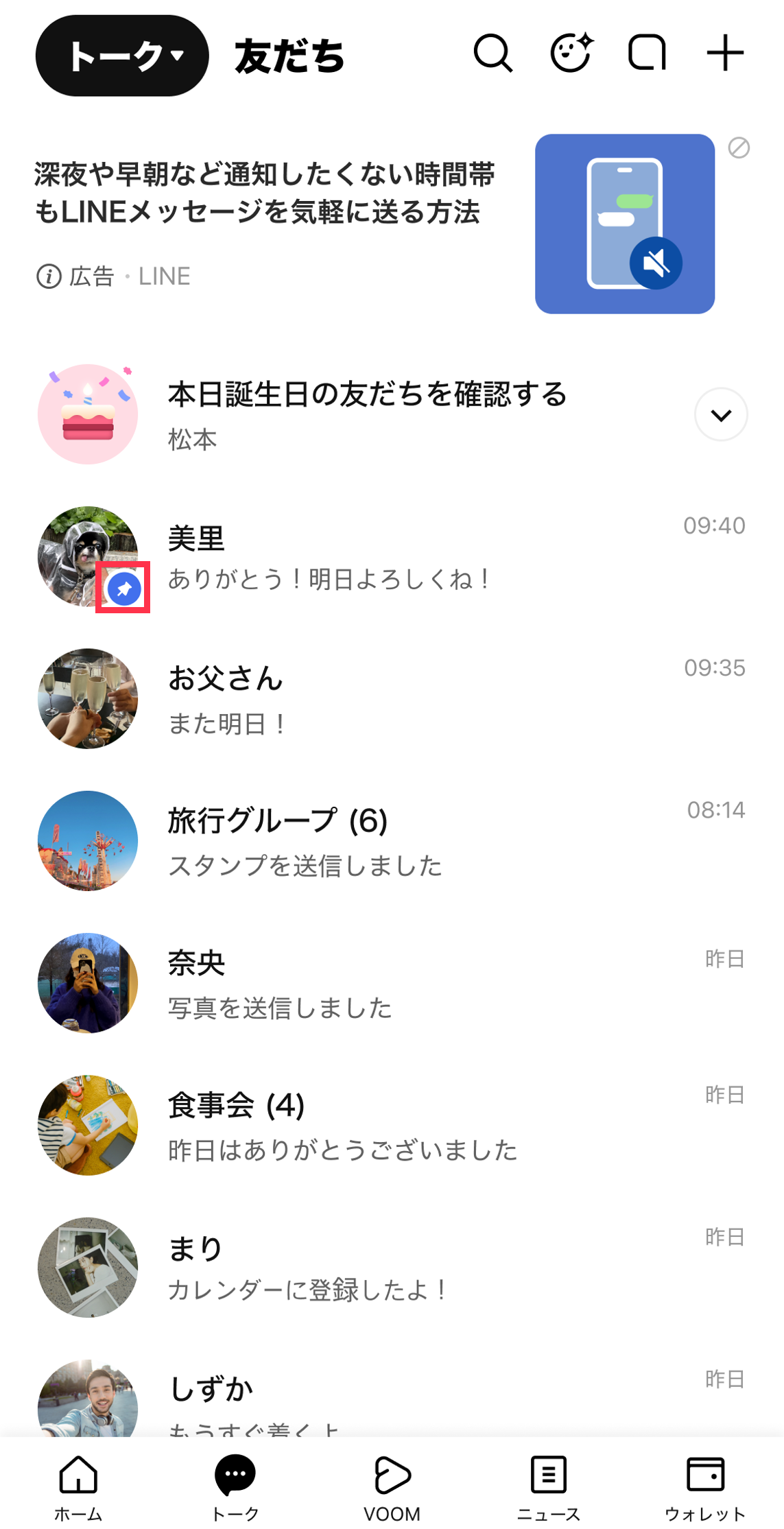
Task: Open the トーク sorting dropdown pill
Action: 122,55
